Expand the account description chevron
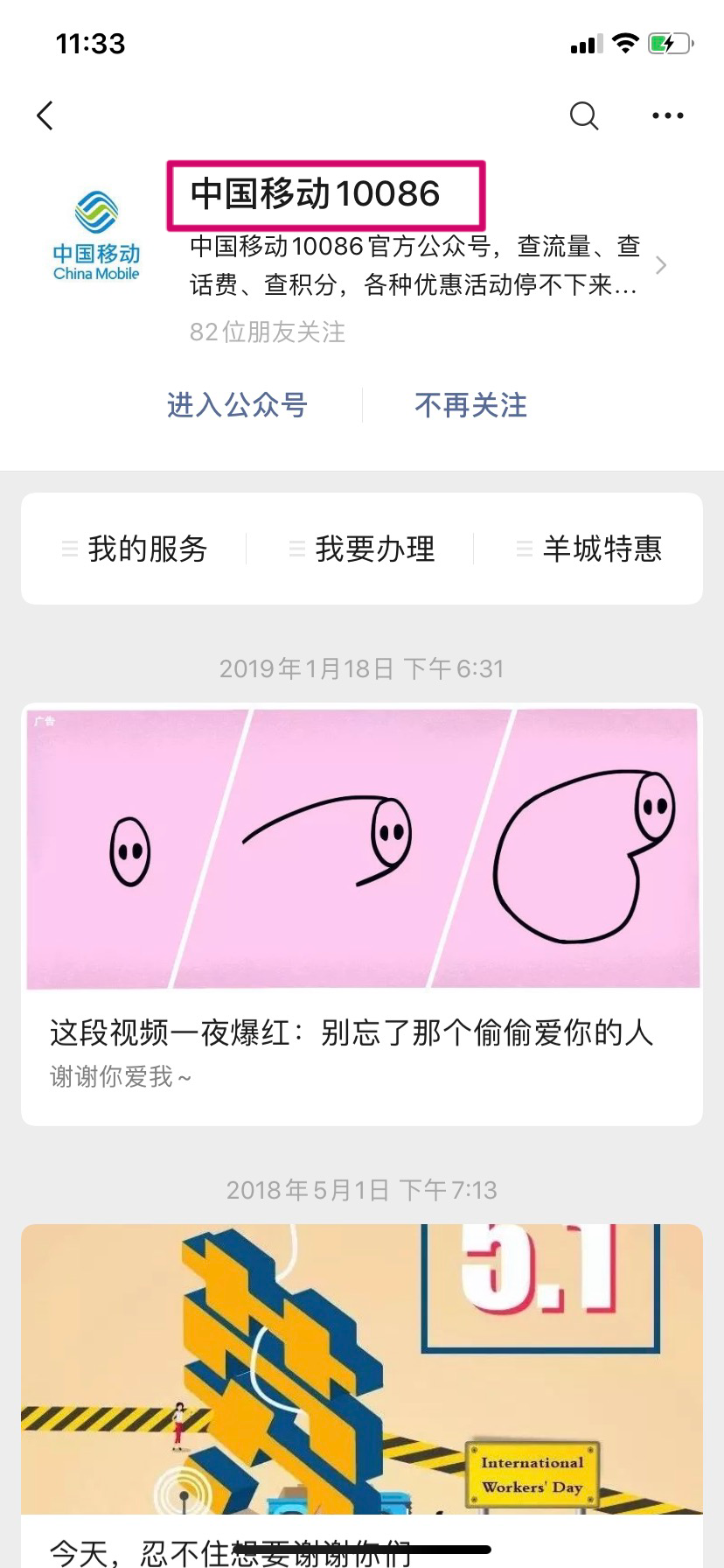Screen dimensions: 724x1568 point(661,265)
